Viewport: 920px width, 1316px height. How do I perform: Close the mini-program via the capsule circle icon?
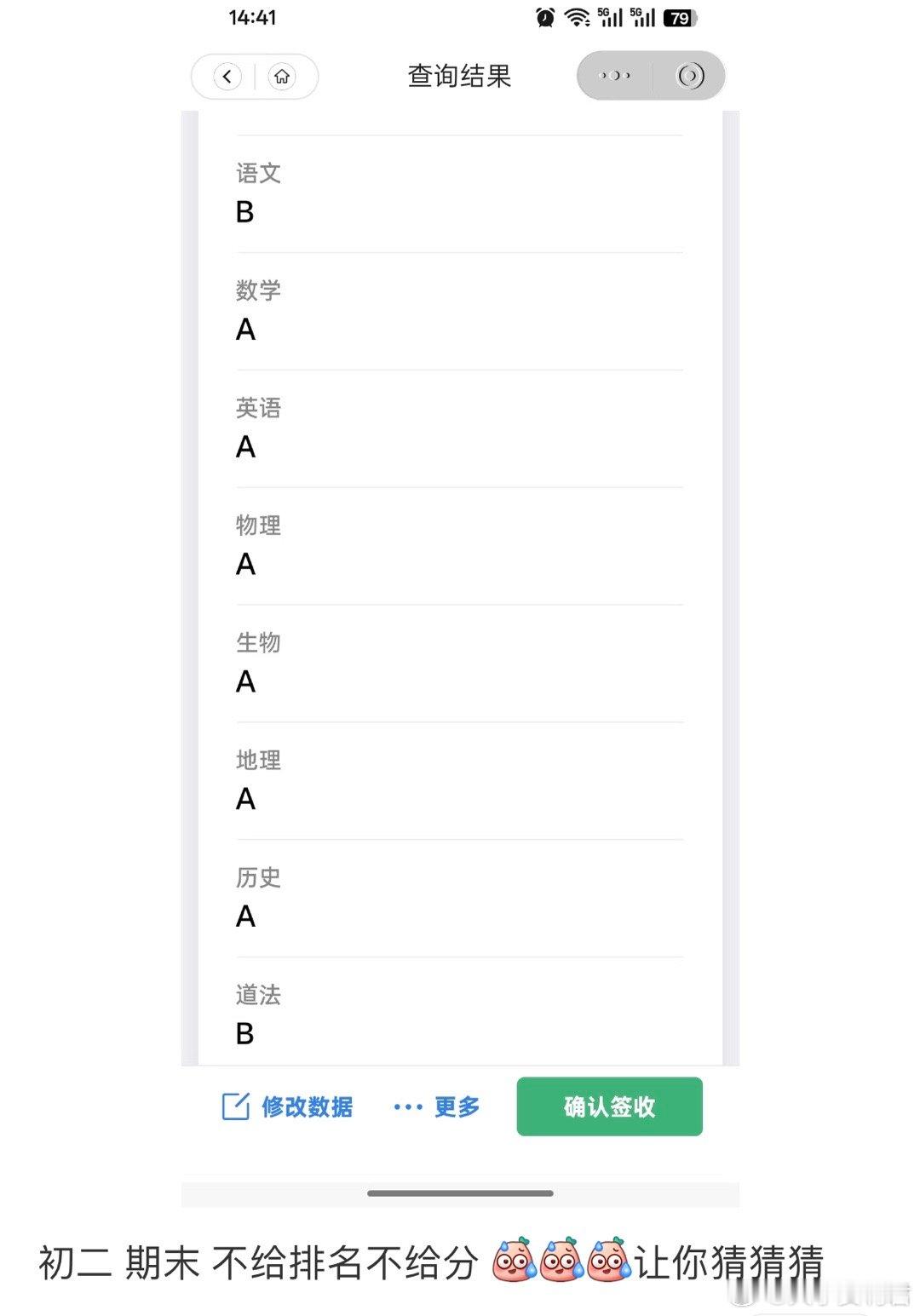pos(688,76)
